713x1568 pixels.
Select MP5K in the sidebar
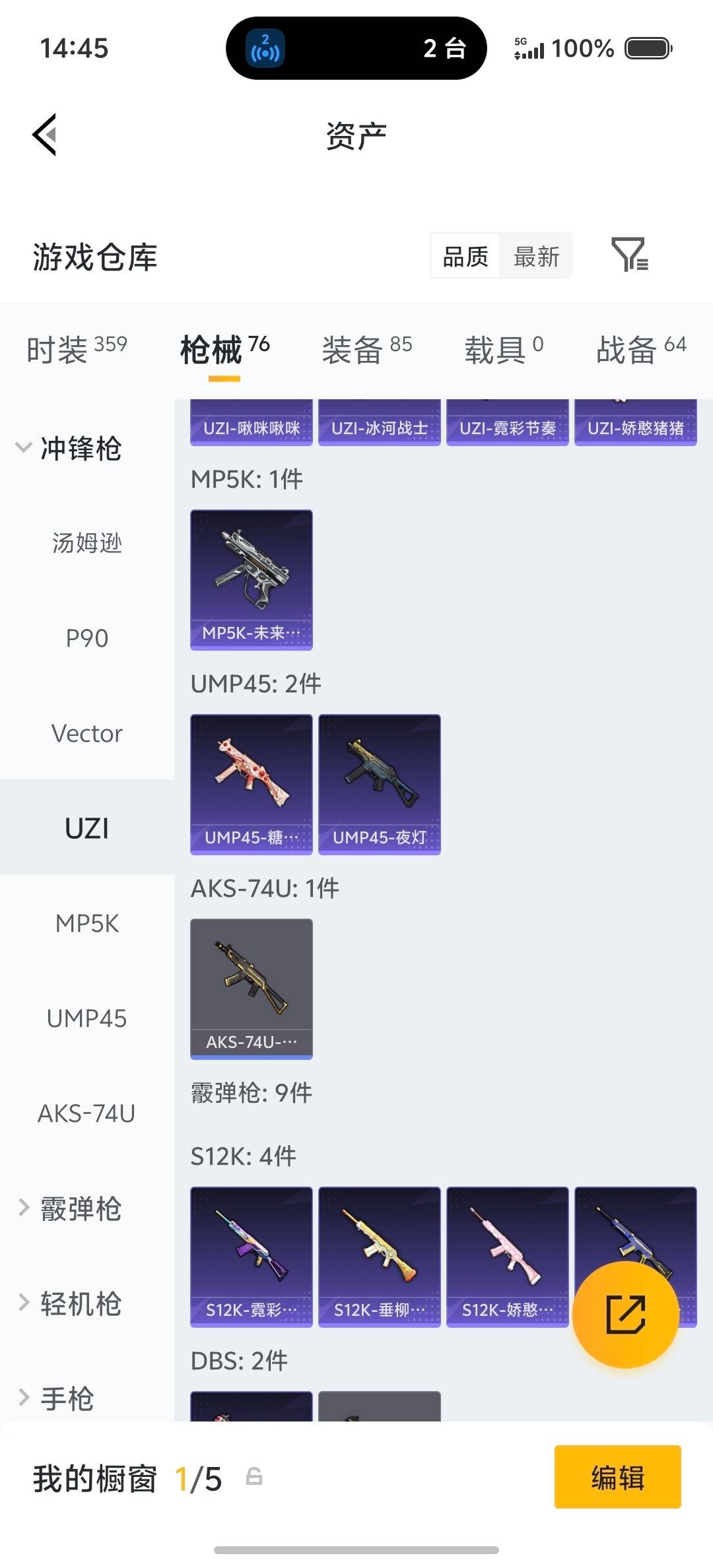pos(86,924)
